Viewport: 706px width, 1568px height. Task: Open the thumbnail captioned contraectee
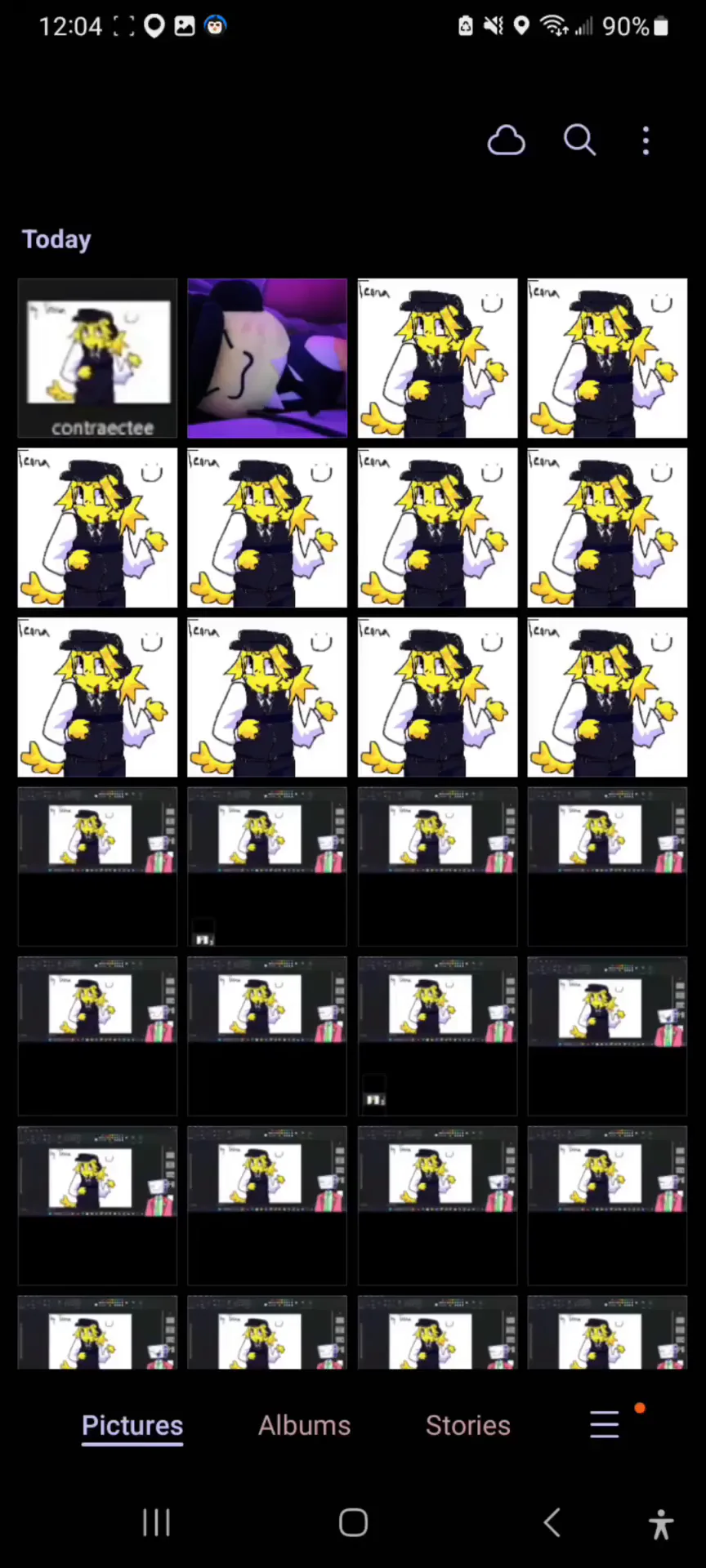click(97, 358)
